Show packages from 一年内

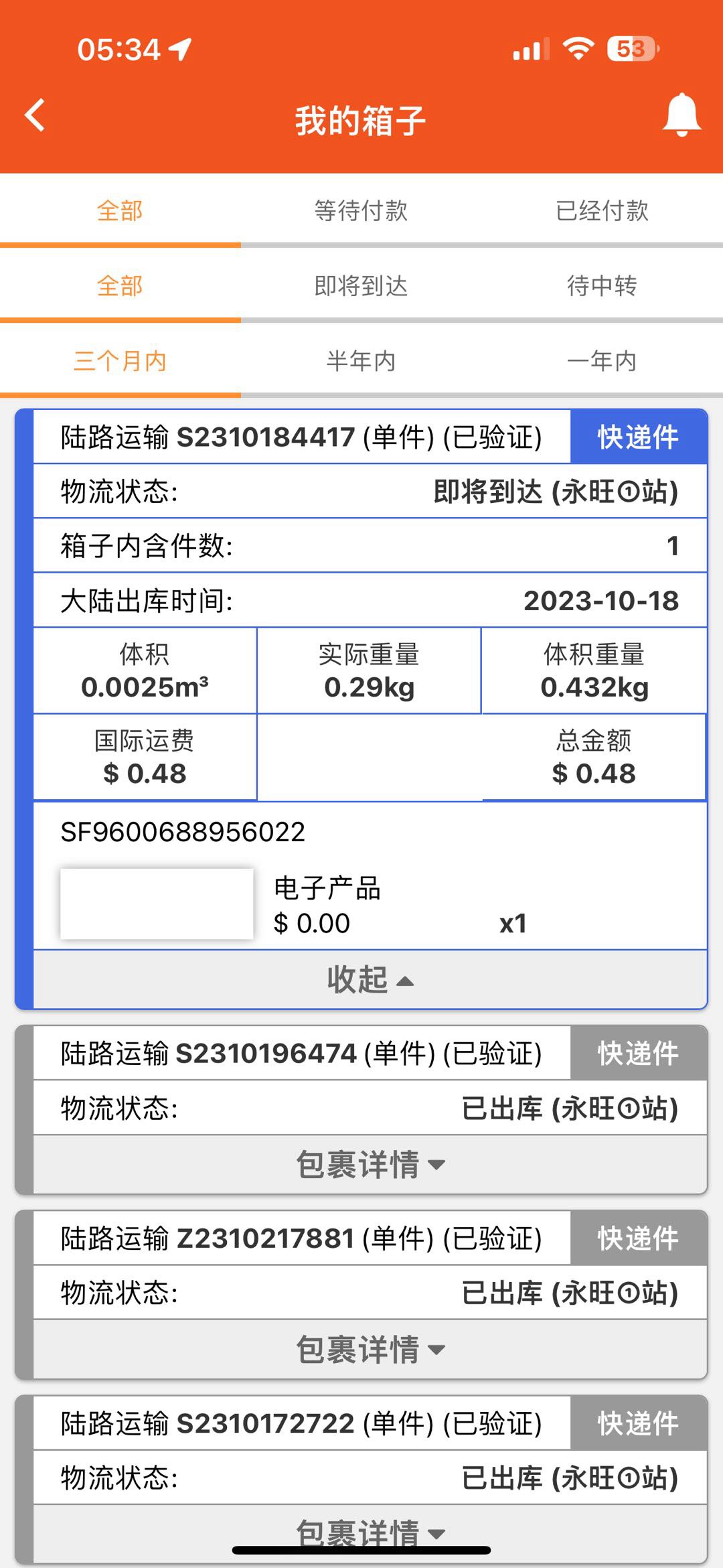(x=602, y=361)
